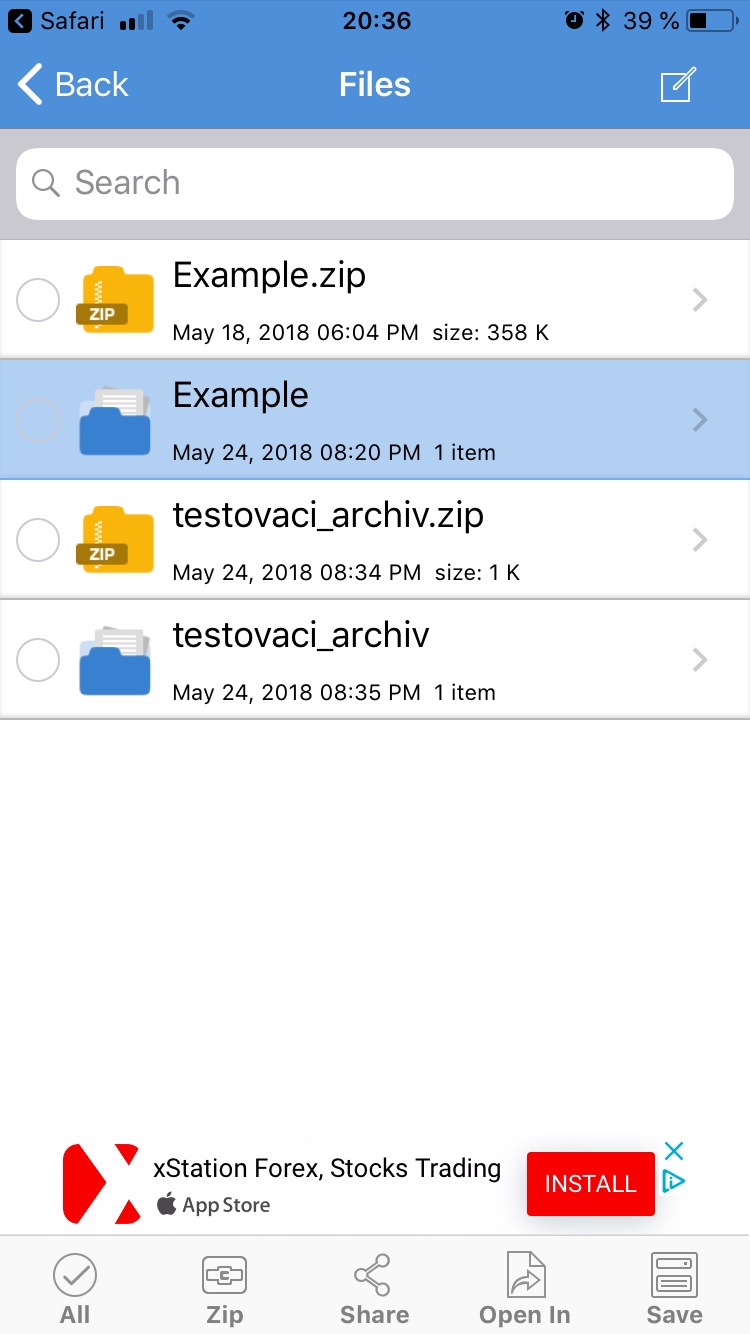Install xStation Forex app from ad
This screenshot has width=750, height=1334.
[590, 1184]
